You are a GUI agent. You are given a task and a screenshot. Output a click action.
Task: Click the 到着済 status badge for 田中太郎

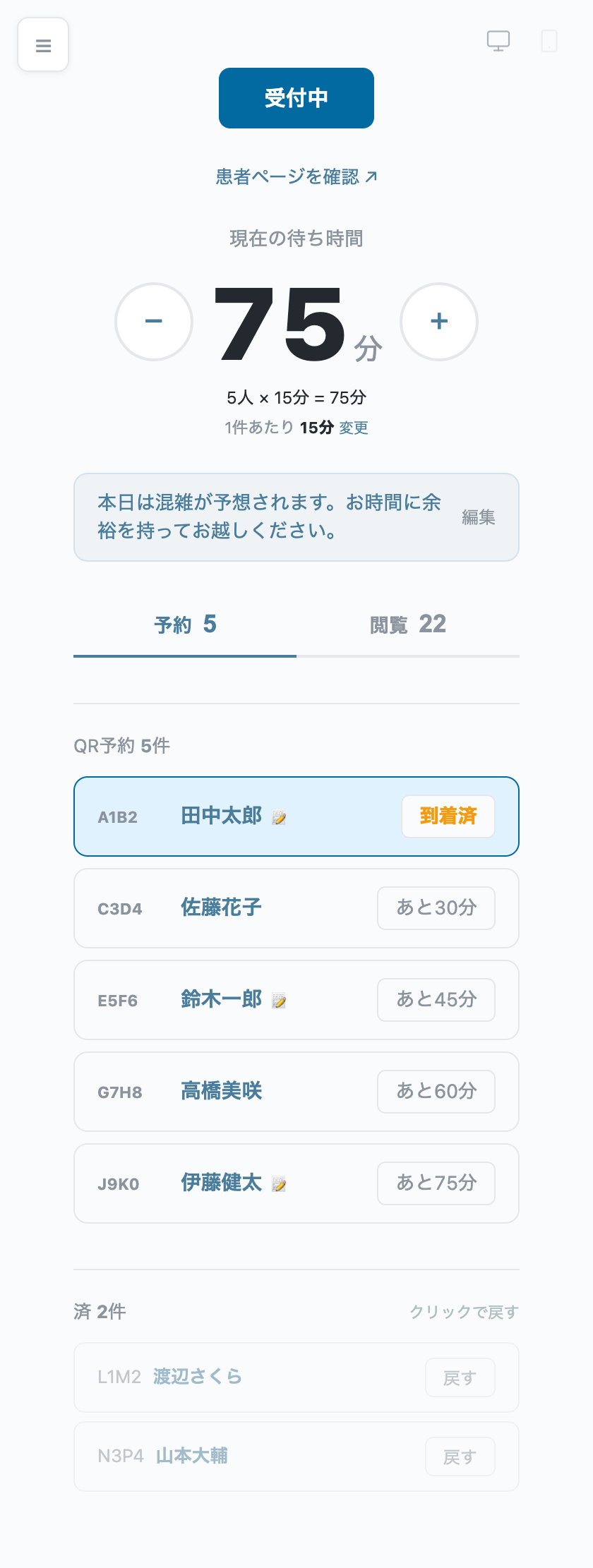pos(448,816)
